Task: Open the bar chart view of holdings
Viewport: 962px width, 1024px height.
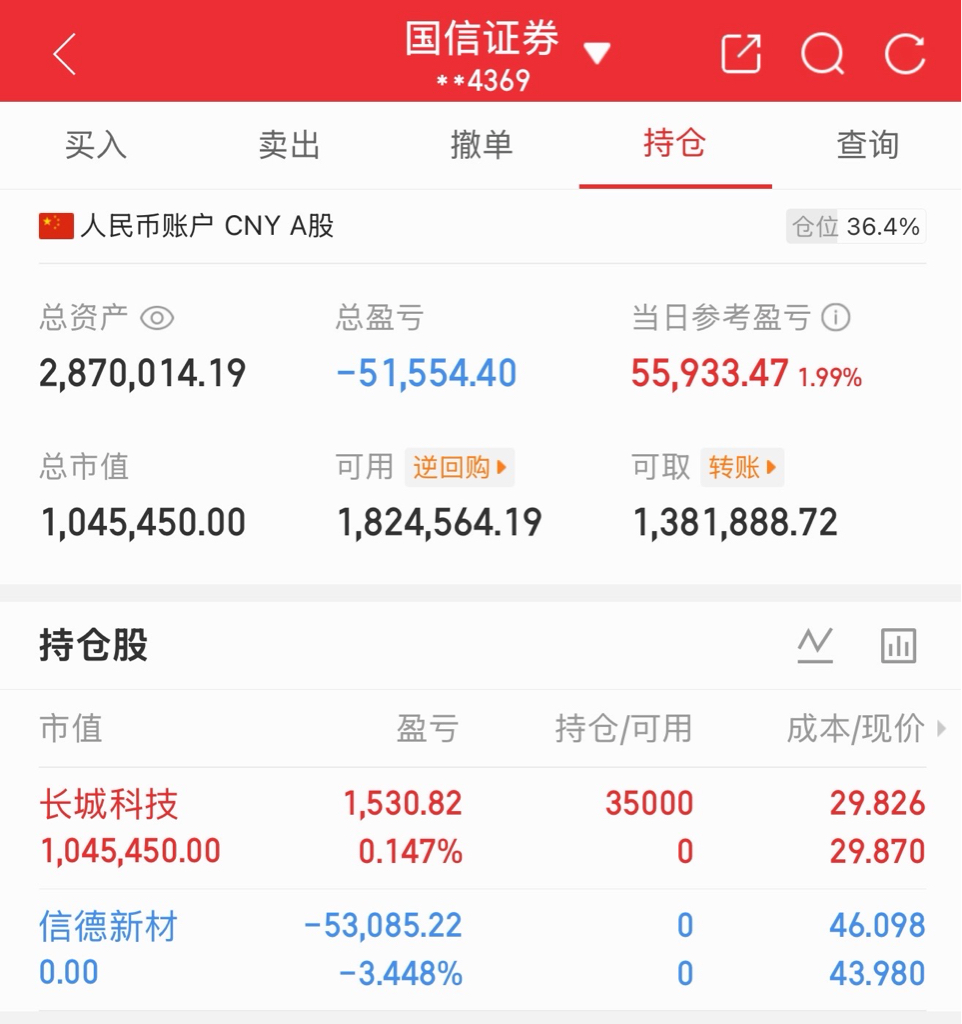Action: point(899,645)
